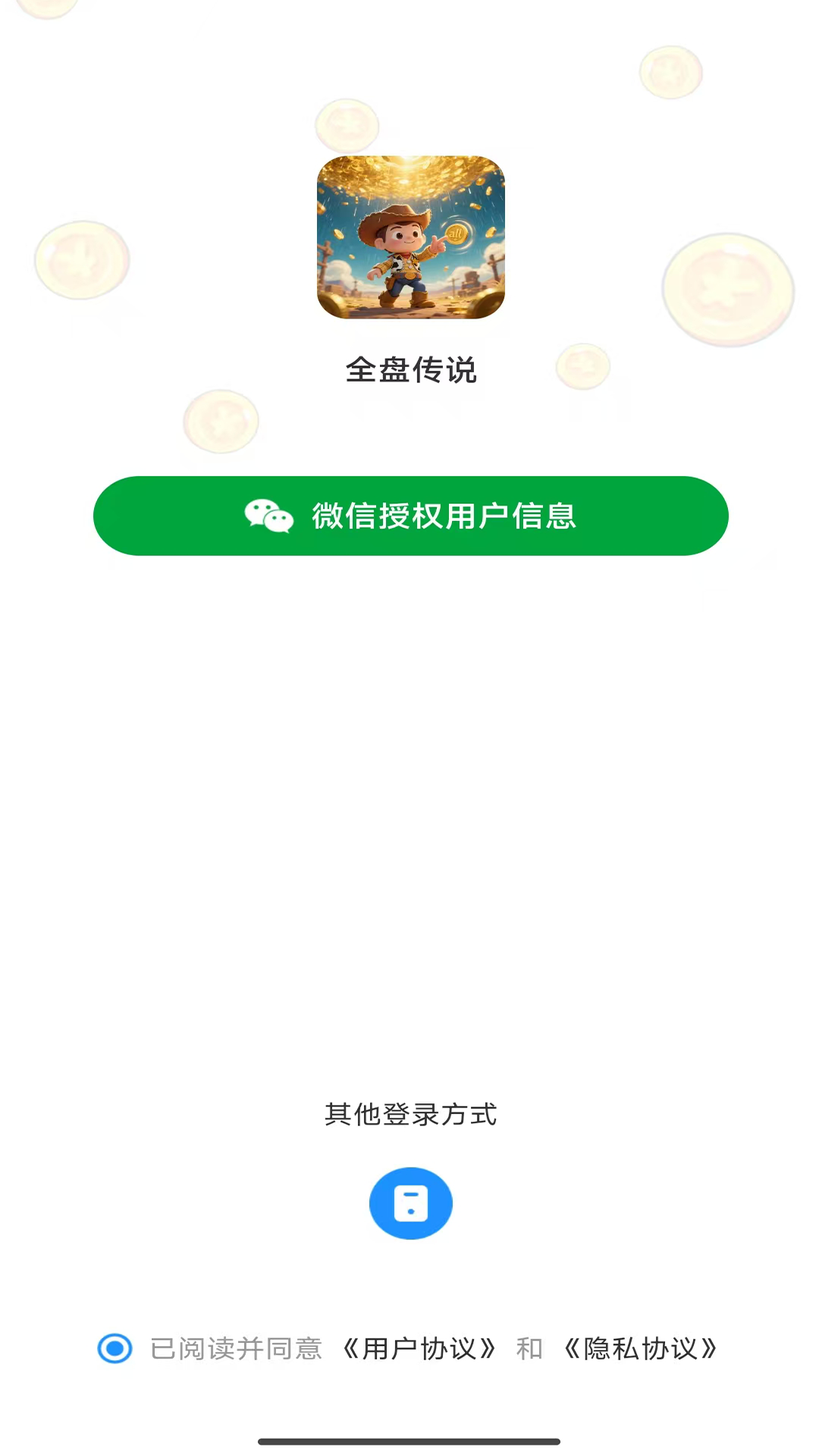The height and width of the screenshot is (1456, 819).
Task: Click the coin icon above the app logo
Action: (x=346, y=125)
